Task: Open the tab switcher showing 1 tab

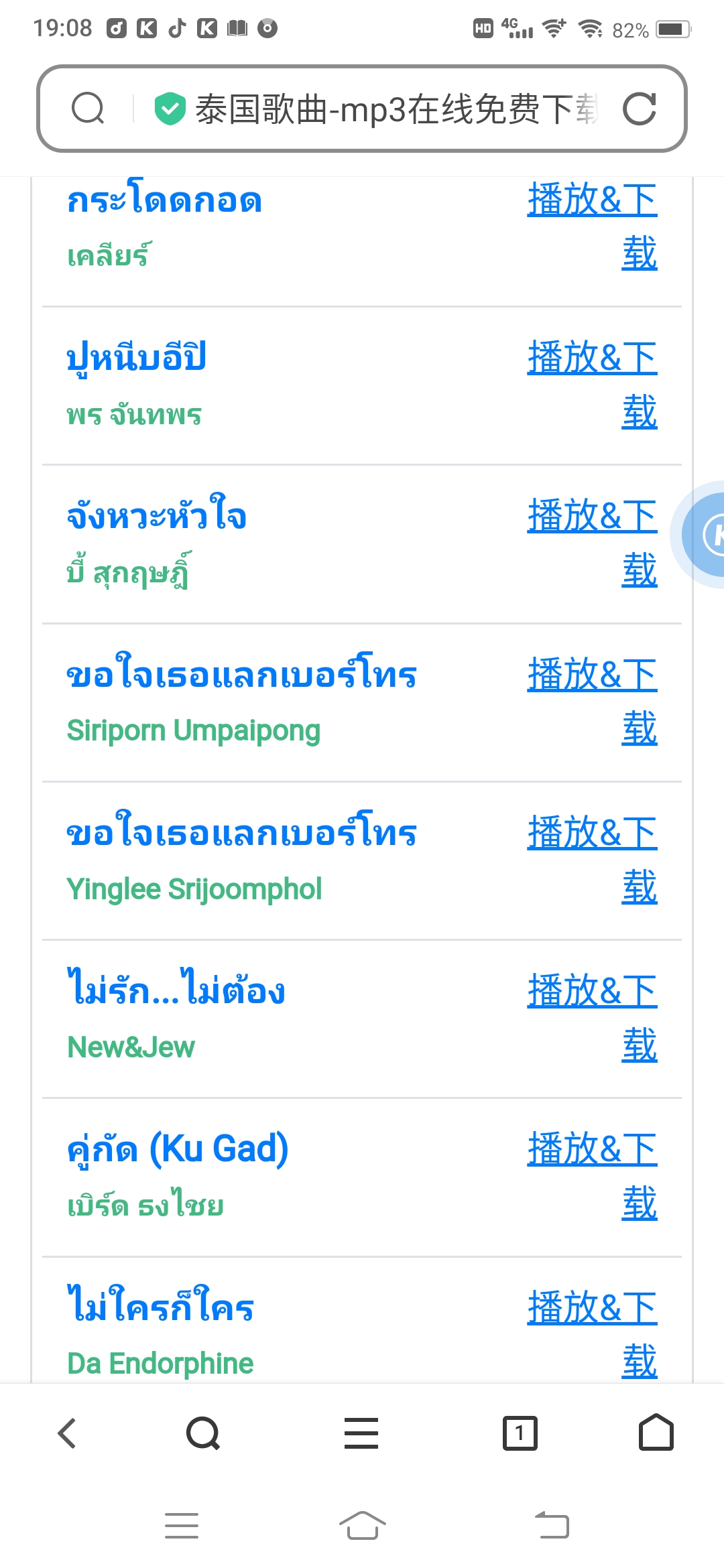Action: coord(520,1433)
